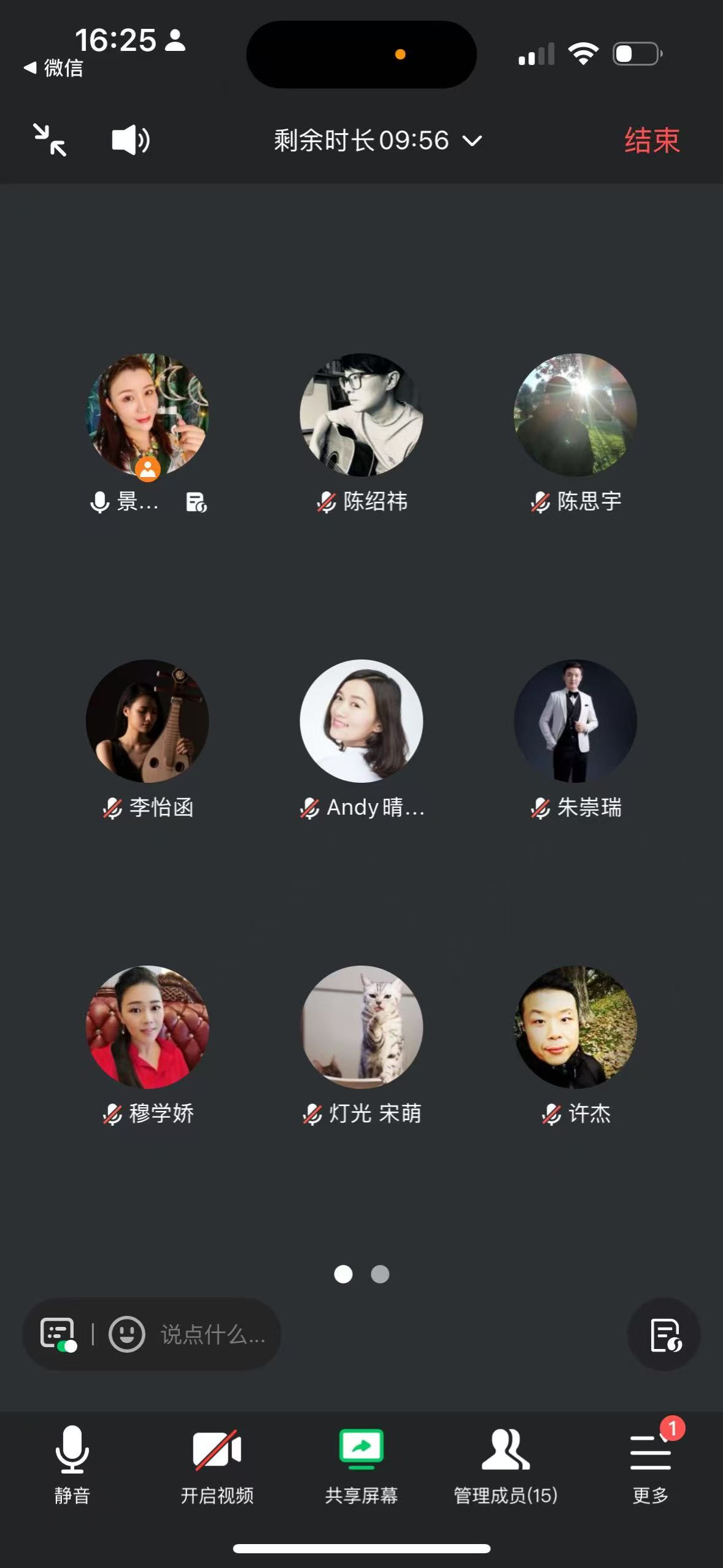
Task: Select participant 陈绍祎's avatar
Action: pyautogui.click(x=361, y=415)
